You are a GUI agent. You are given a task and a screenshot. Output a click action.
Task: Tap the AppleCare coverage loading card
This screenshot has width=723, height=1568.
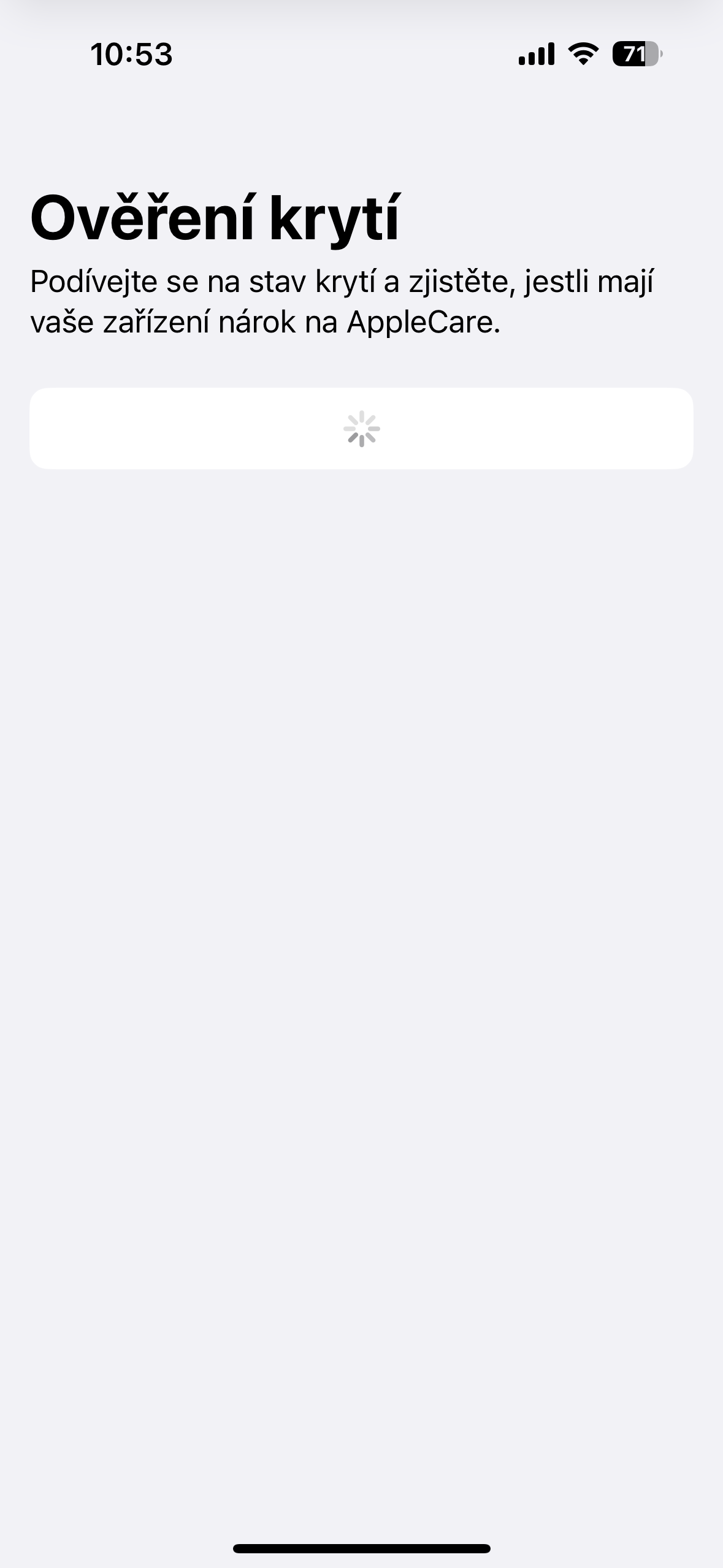362,427
